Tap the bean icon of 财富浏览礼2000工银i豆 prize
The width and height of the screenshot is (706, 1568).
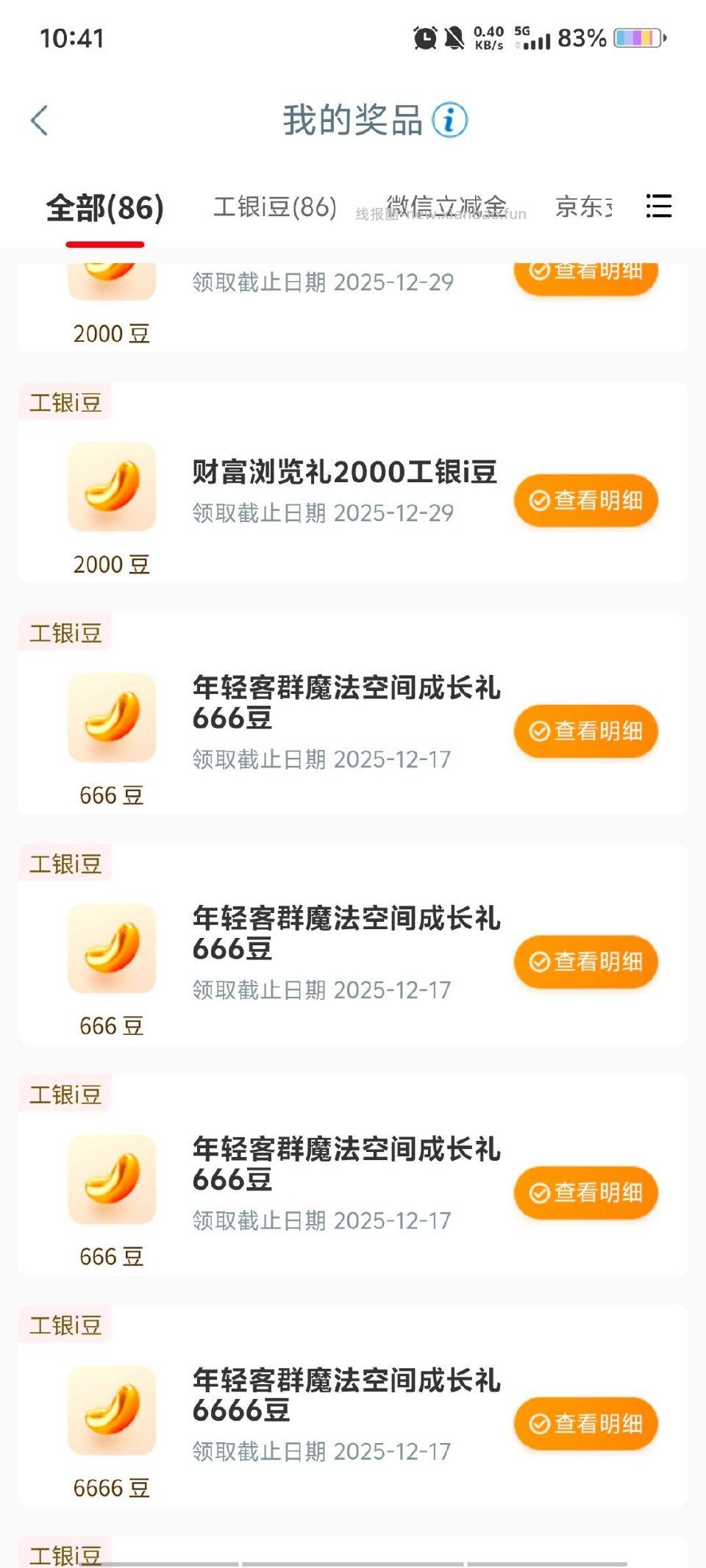(x=111, y=485)
